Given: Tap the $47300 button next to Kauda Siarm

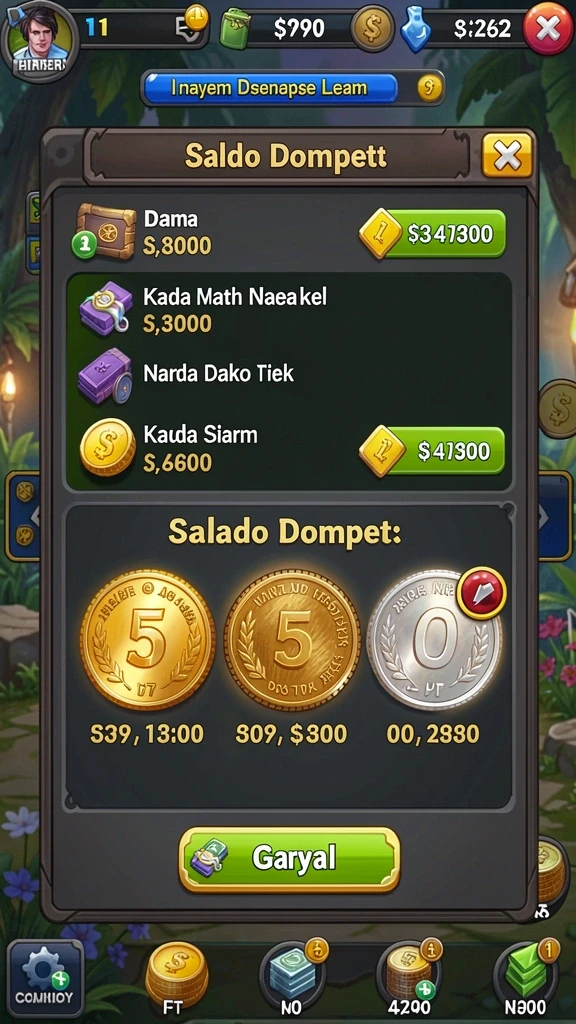Looking at the screenshot, I should (432, 451).
